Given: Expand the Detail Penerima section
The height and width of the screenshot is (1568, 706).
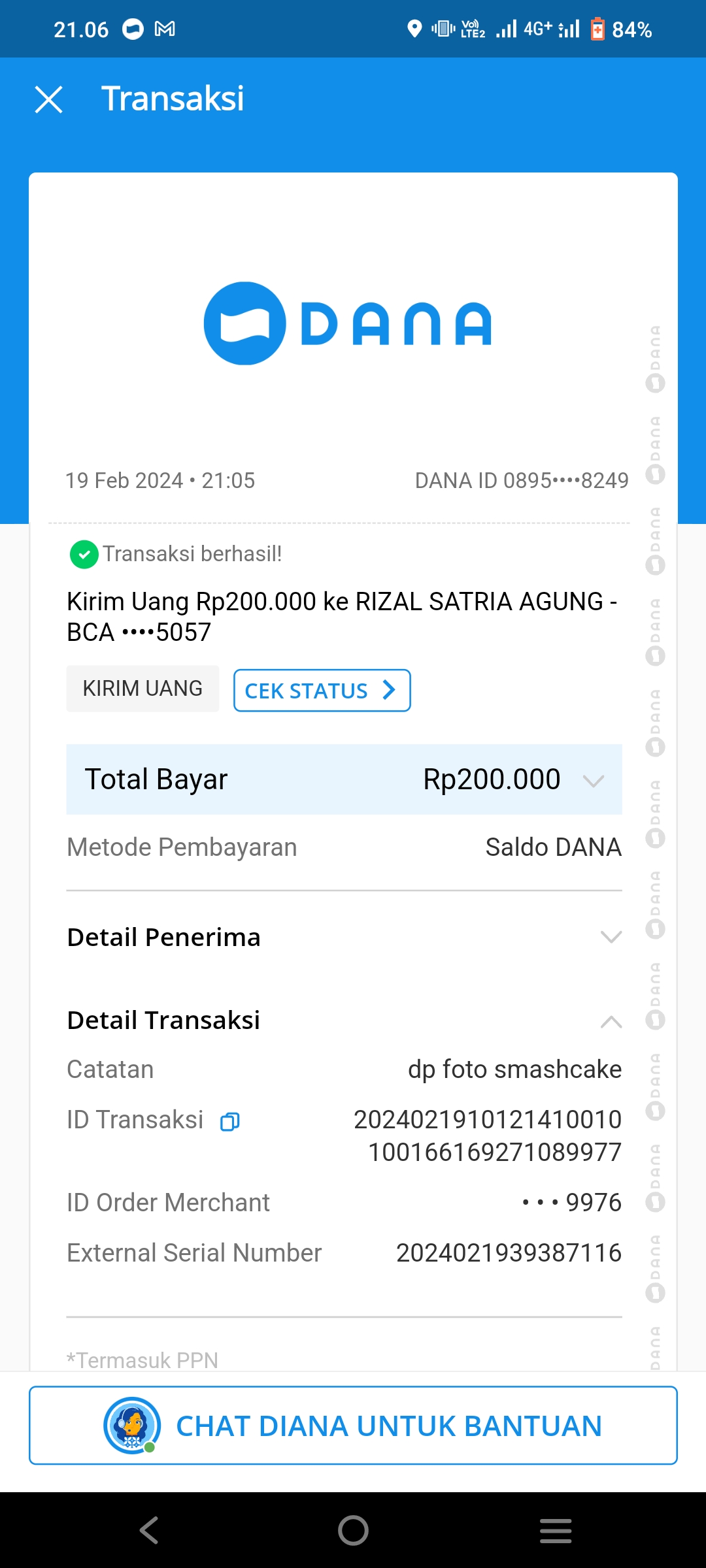Looking at the screenshot, I should pyautogui.click(x=611, y=938).
